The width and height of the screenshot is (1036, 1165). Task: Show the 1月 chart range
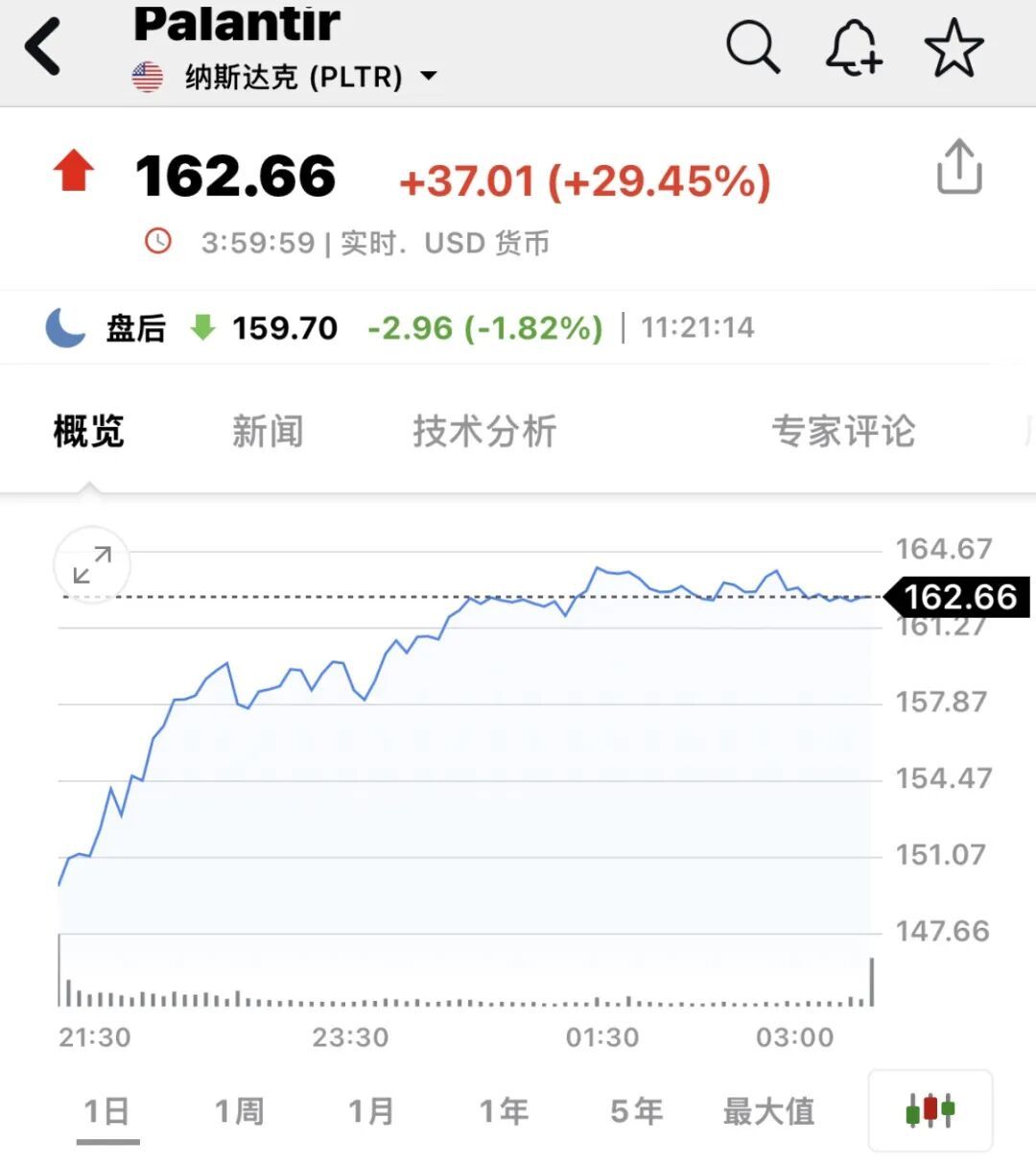click(x=371, y=1111)
